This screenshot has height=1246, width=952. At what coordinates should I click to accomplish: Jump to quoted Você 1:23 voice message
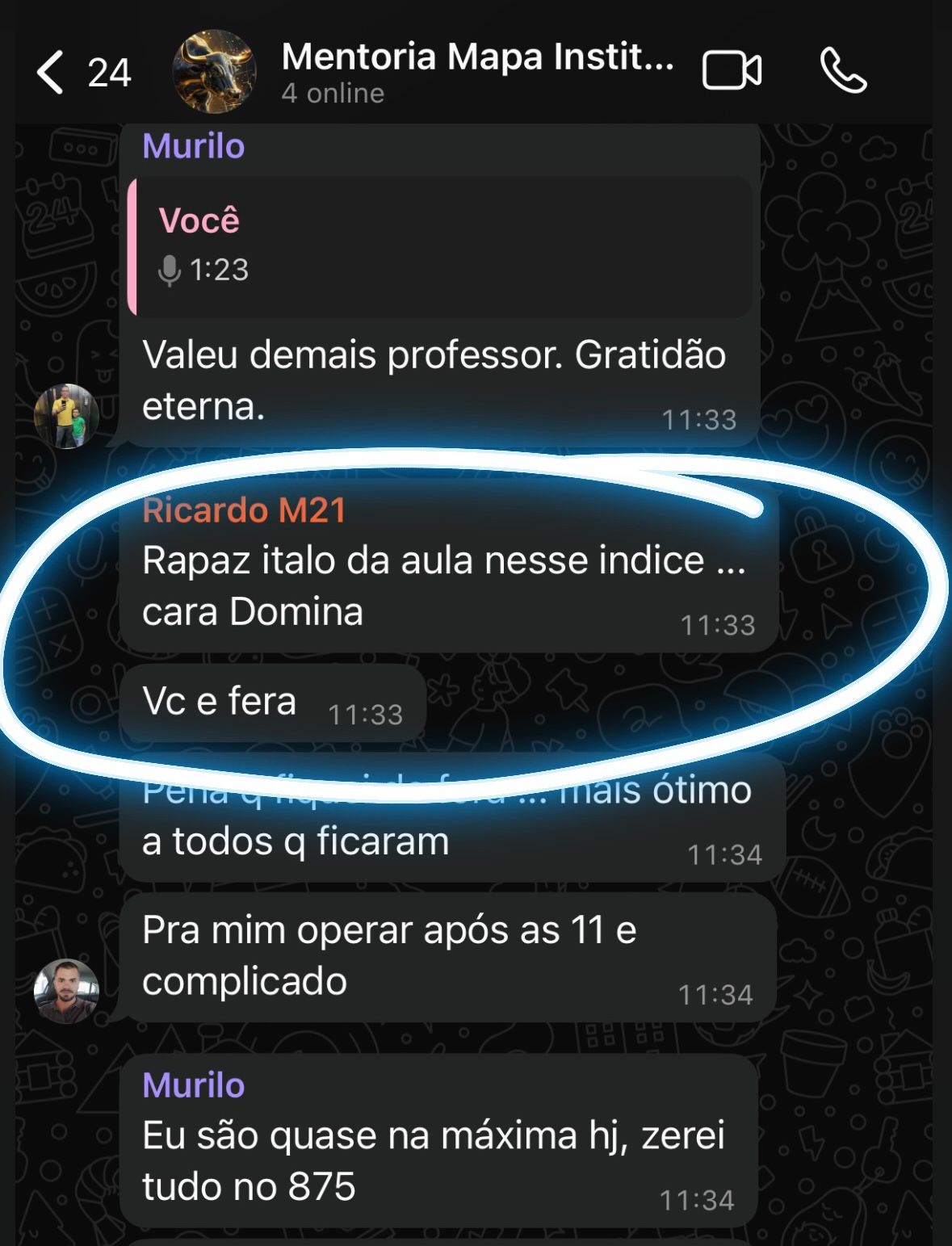(x=440, y=246)
